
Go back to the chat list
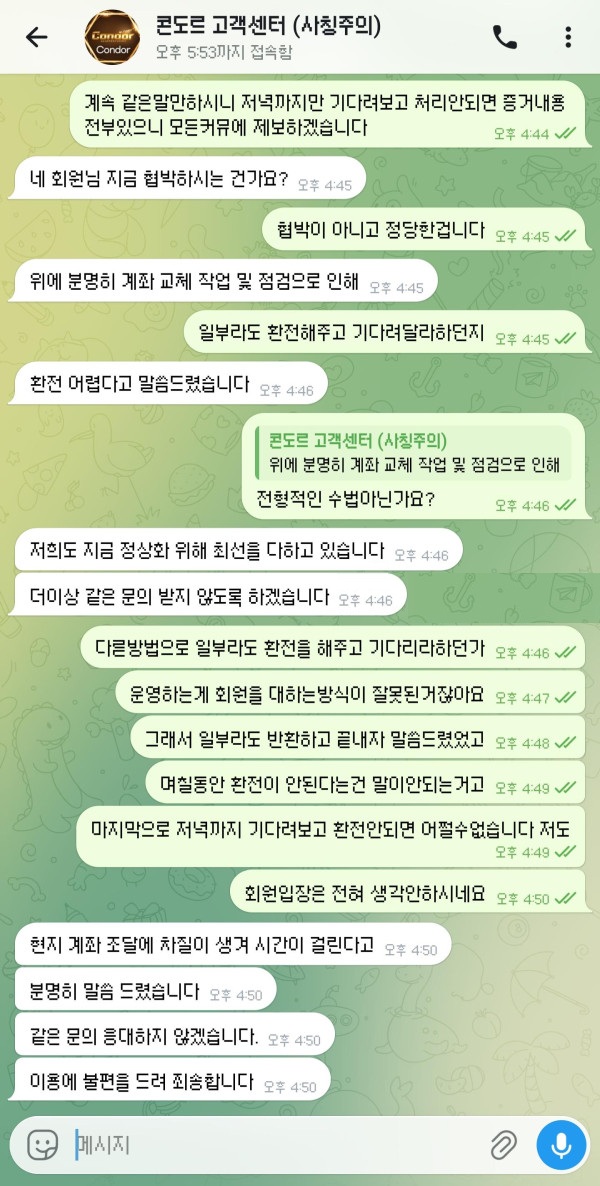pyautogui.click(x=36, y=37)
